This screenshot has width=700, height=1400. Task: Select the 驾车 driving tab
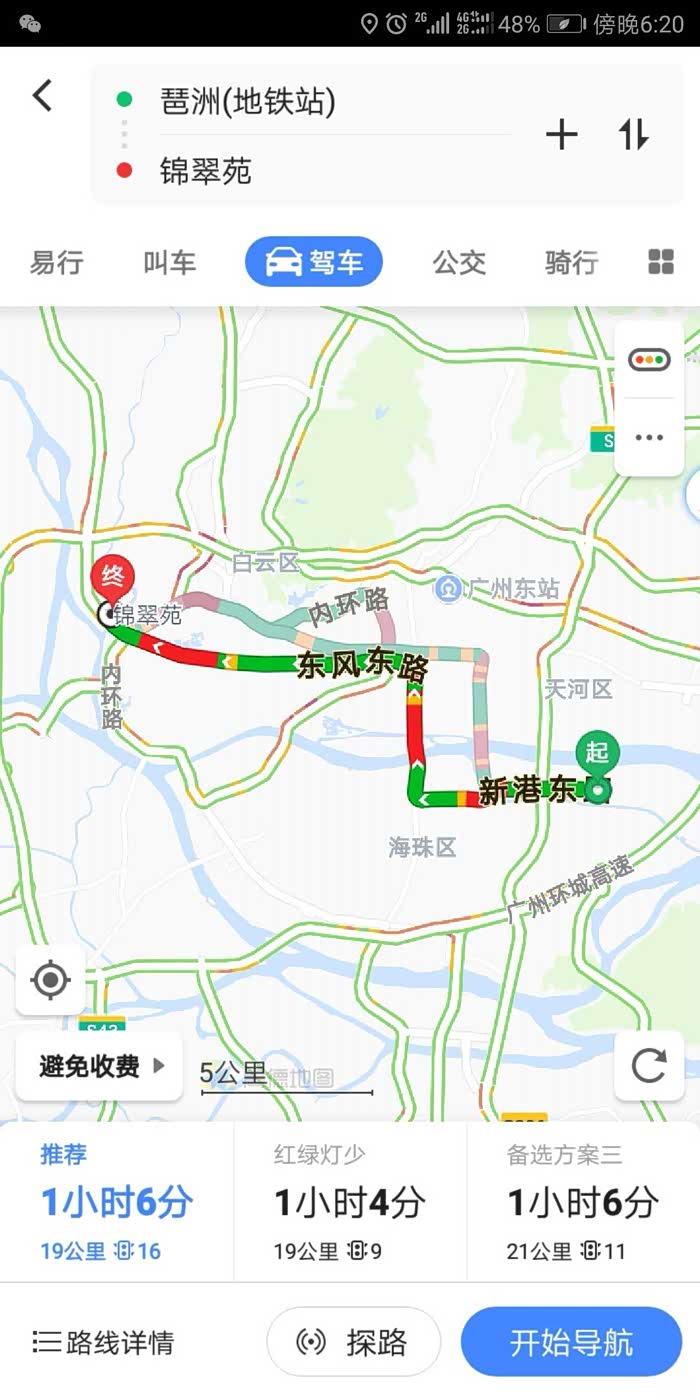(314, 263)
